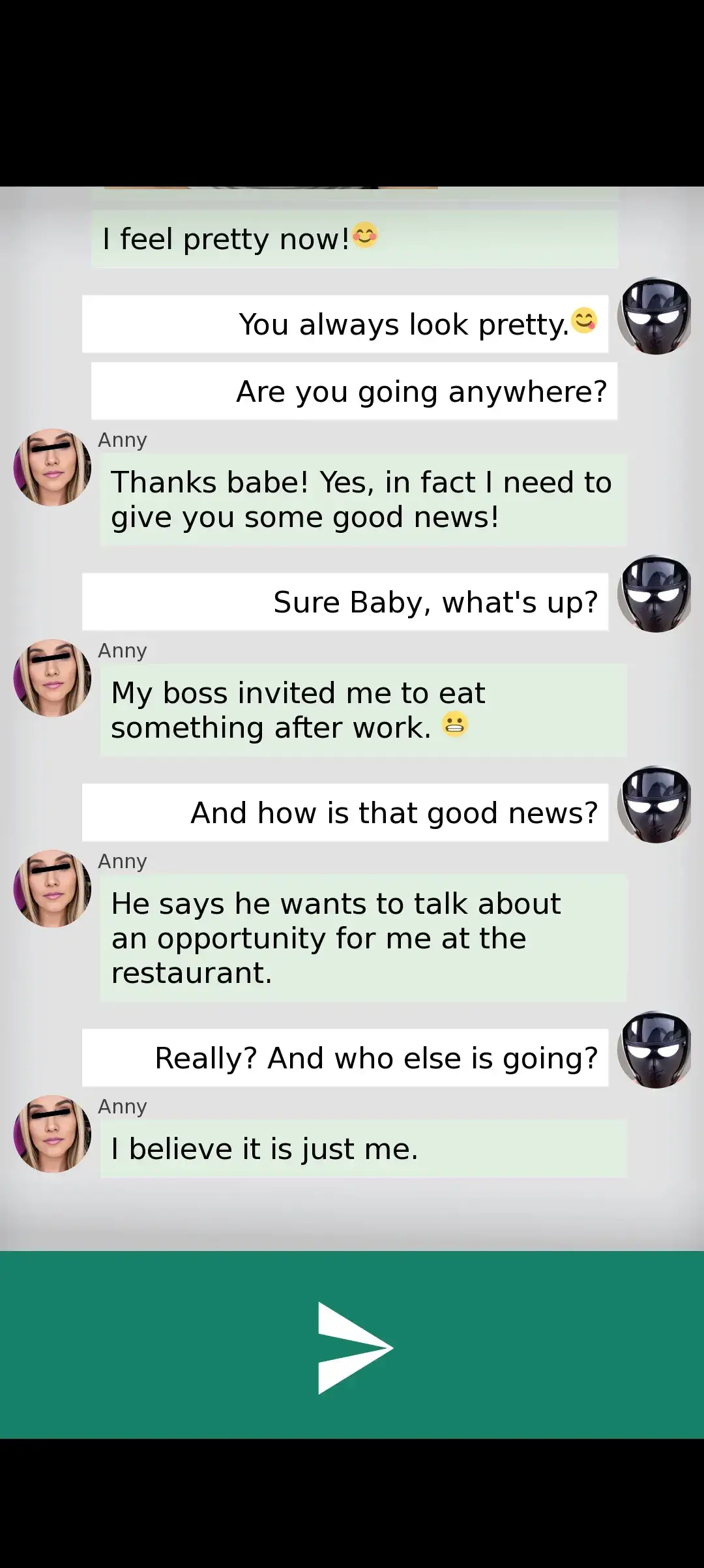Viewport: 704px width, 1568px height.
Task: Tap the send arrow button
Action: 353,1348
